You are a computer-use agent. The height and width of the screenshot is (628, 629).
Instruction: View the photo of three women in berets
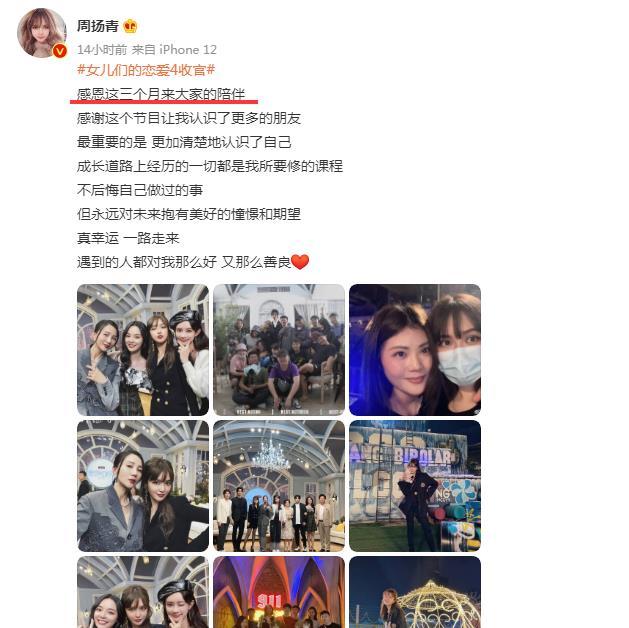click(143, 592)
